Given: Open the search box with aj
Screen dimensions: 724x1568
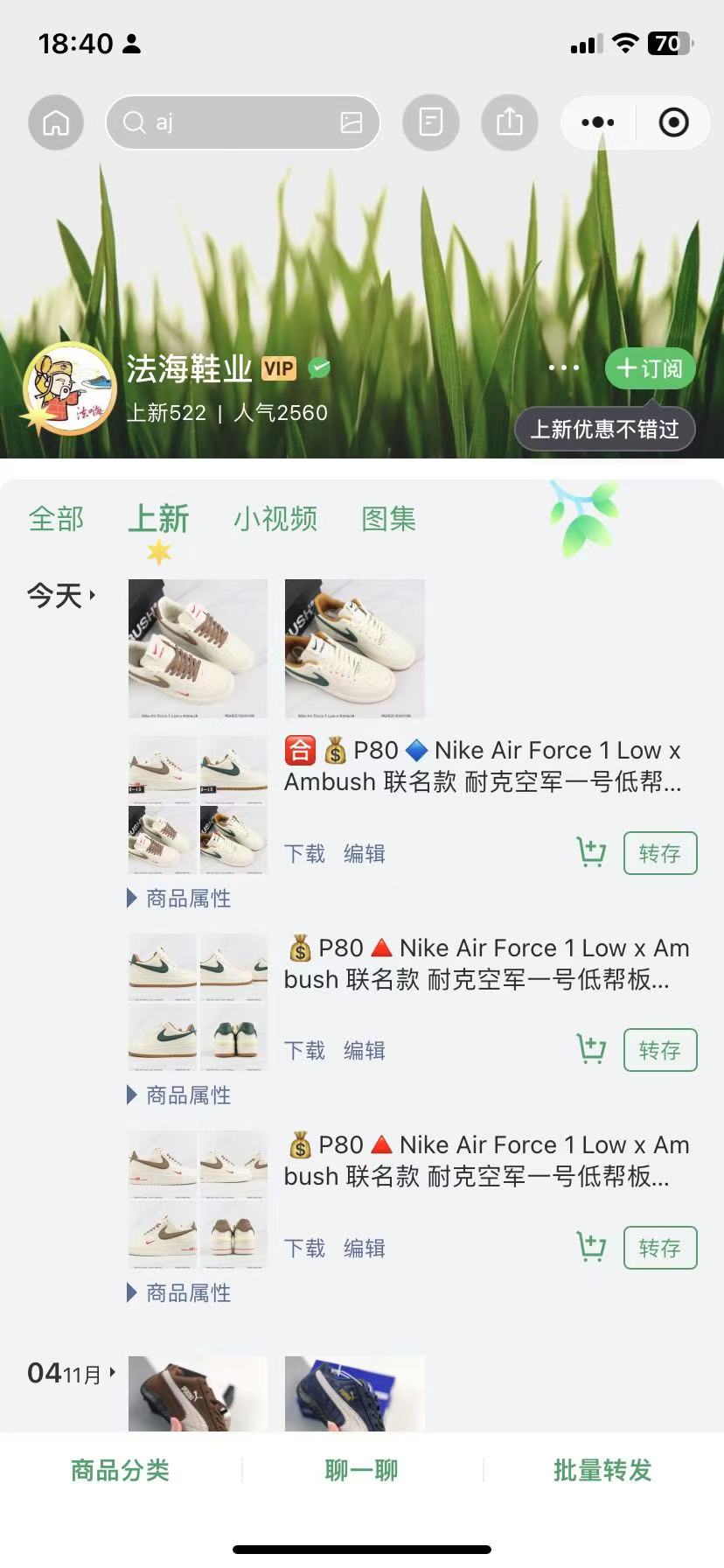Looking at the screenshot, I should (227, 122).
